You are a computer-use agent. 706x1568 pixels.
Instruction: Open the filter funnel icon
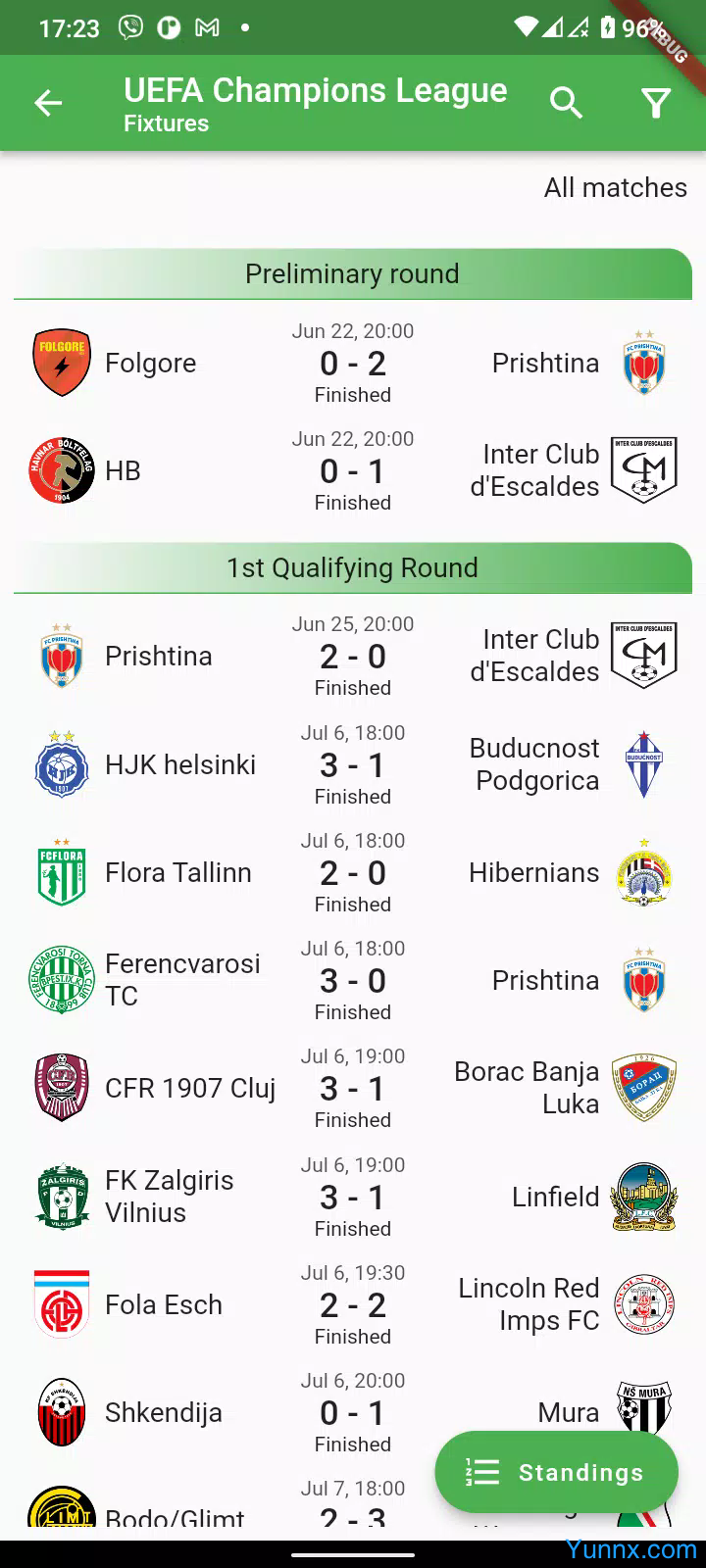tap(656, 103)
